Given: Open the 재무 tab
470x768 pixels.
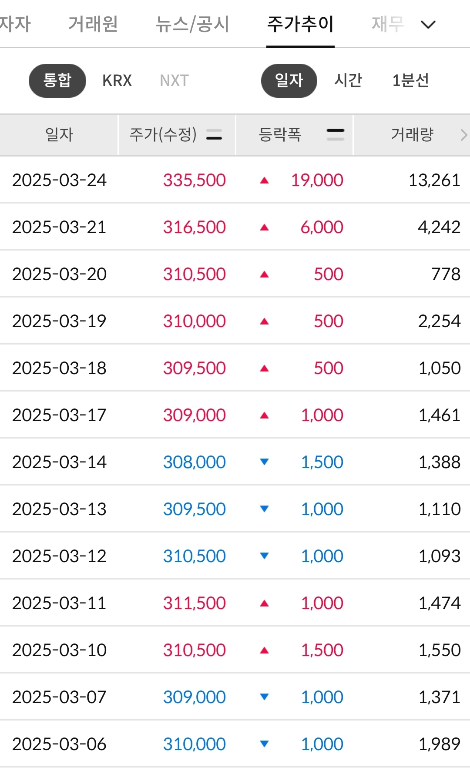Looking at the screenshot, I should pyautogui.click(x=387, y=24).
